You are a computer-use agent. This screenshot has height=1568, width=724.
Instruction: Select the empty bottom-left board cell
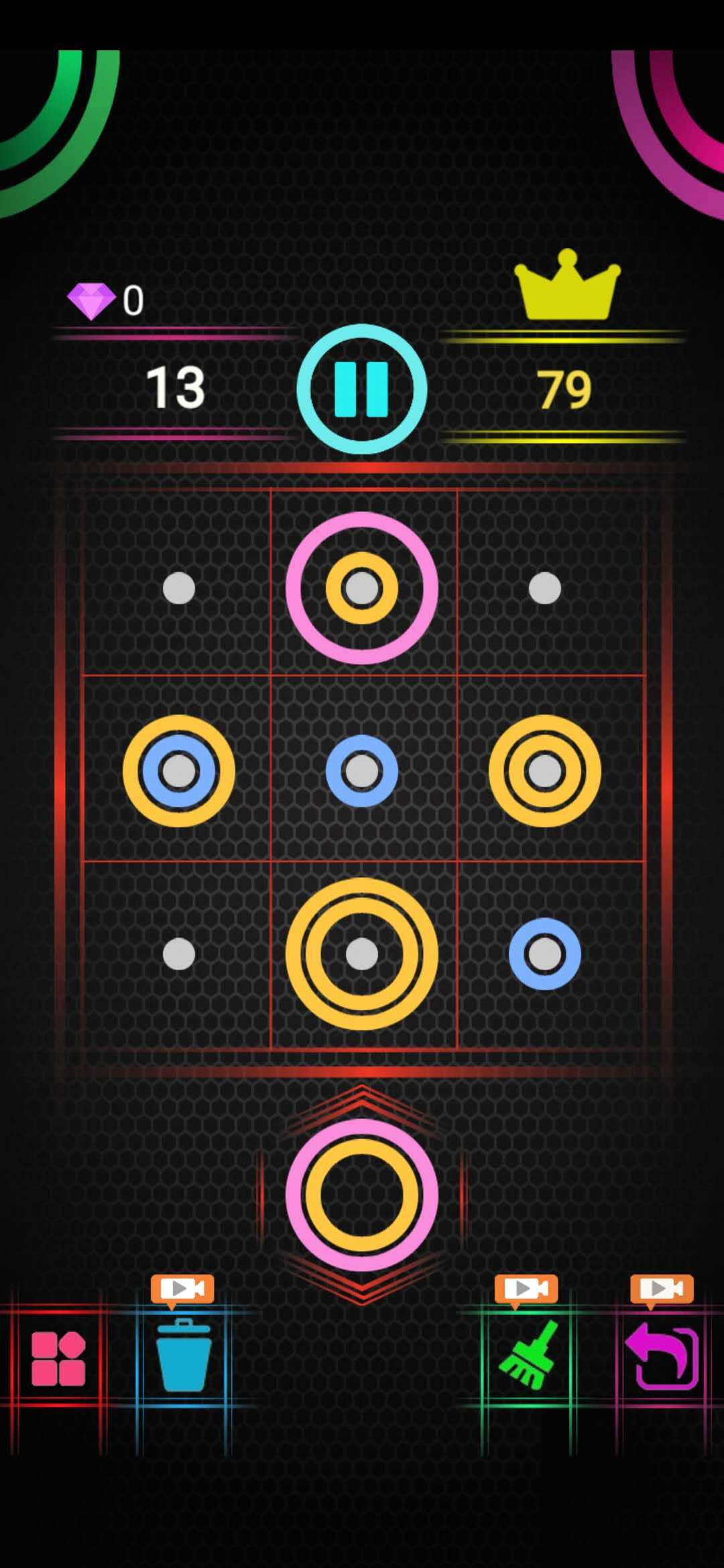click(179, 954)
